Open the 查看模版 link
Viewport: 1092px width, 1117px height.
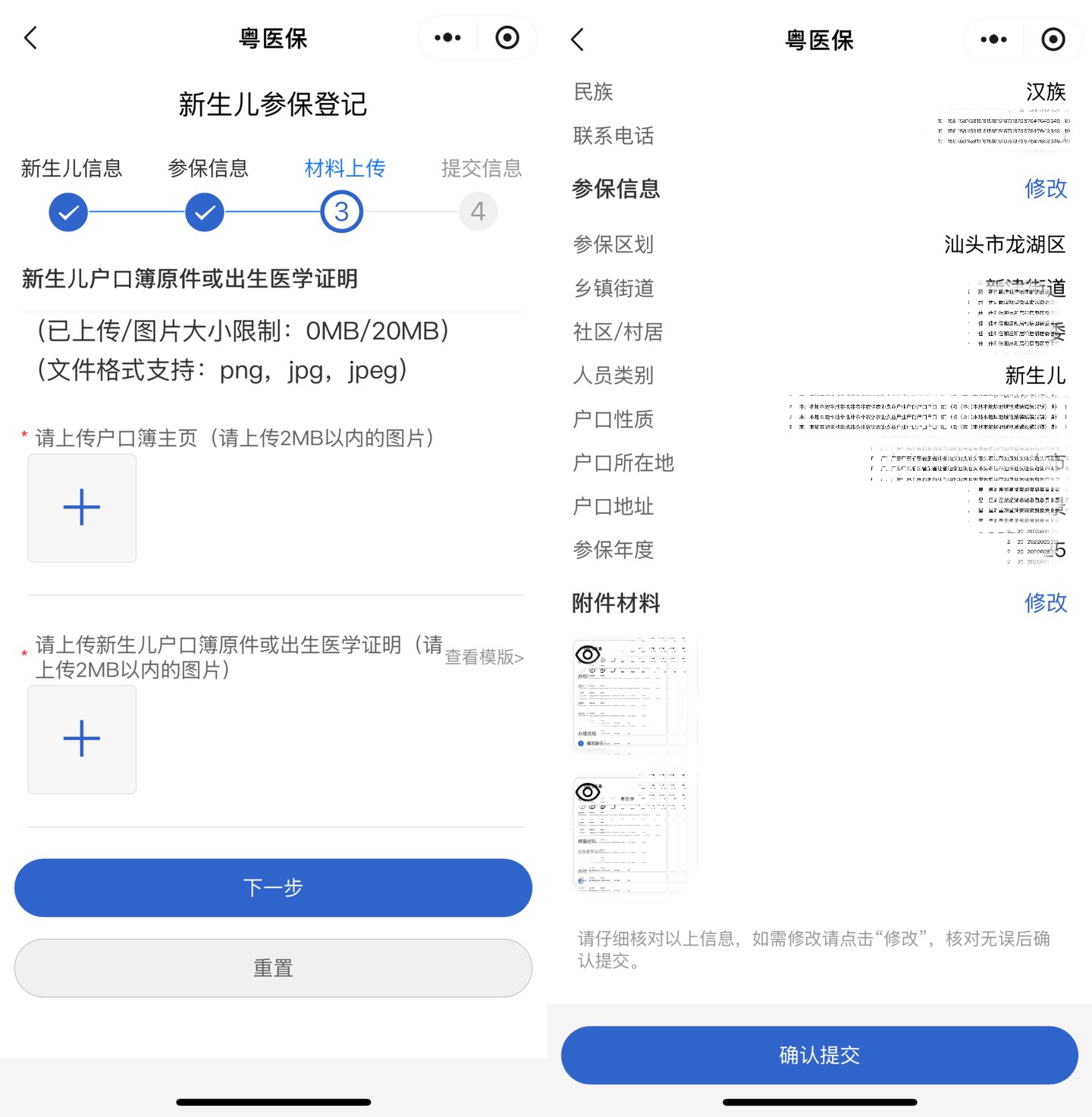pyautogui.click(x=484, y=657)
